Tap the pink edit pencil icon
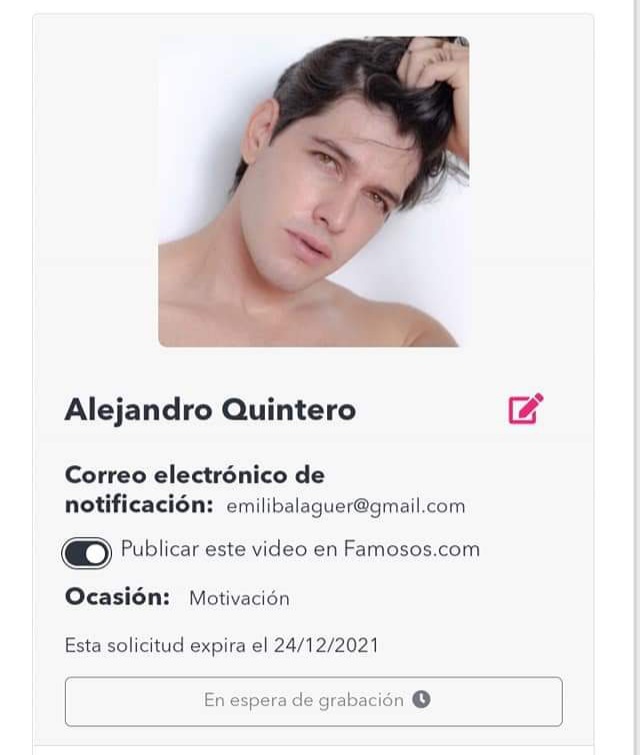Viewport: 640px width, 755px height. click(525, 409)
